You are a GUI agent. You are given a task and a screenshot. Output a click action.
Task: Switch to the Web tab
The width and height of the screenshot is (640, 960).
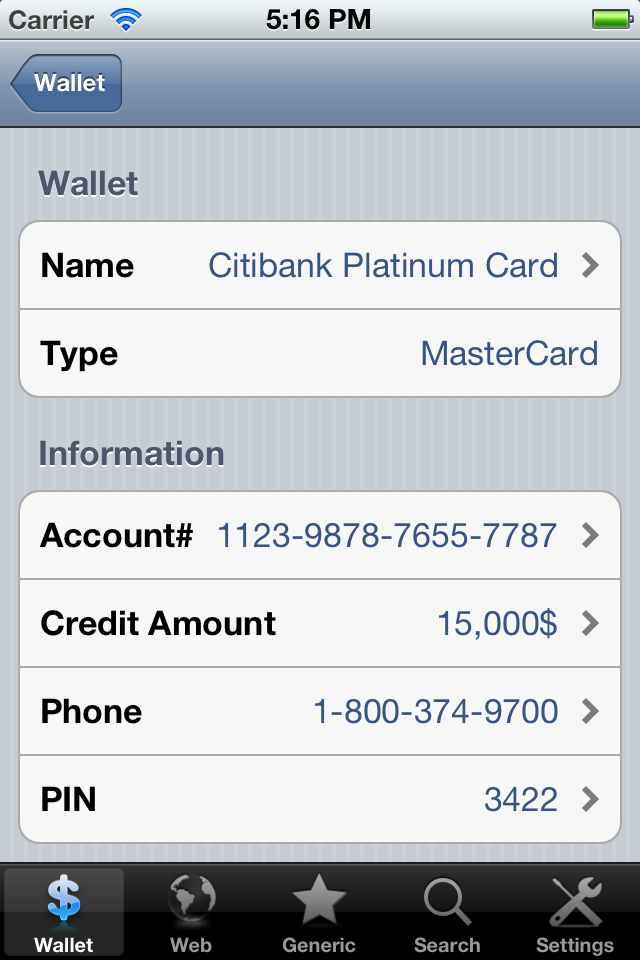(x=191, y=913)
